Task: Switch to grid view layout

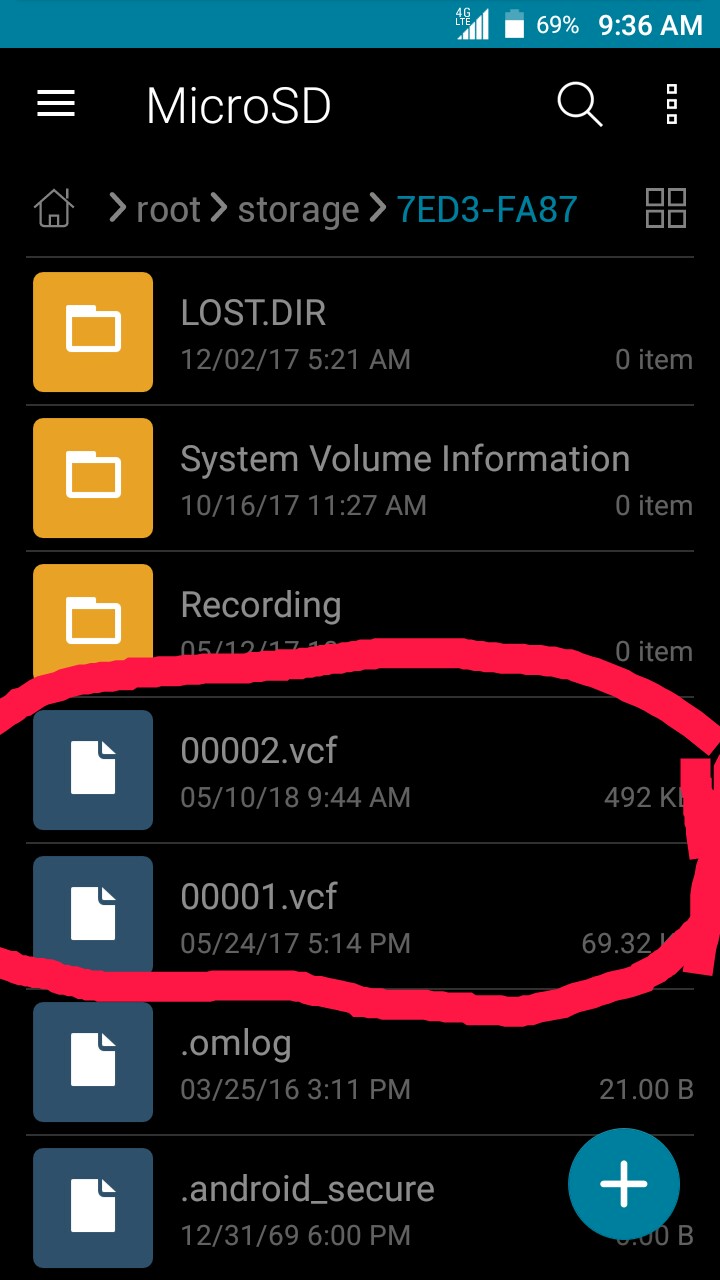Action: (666, 209)
